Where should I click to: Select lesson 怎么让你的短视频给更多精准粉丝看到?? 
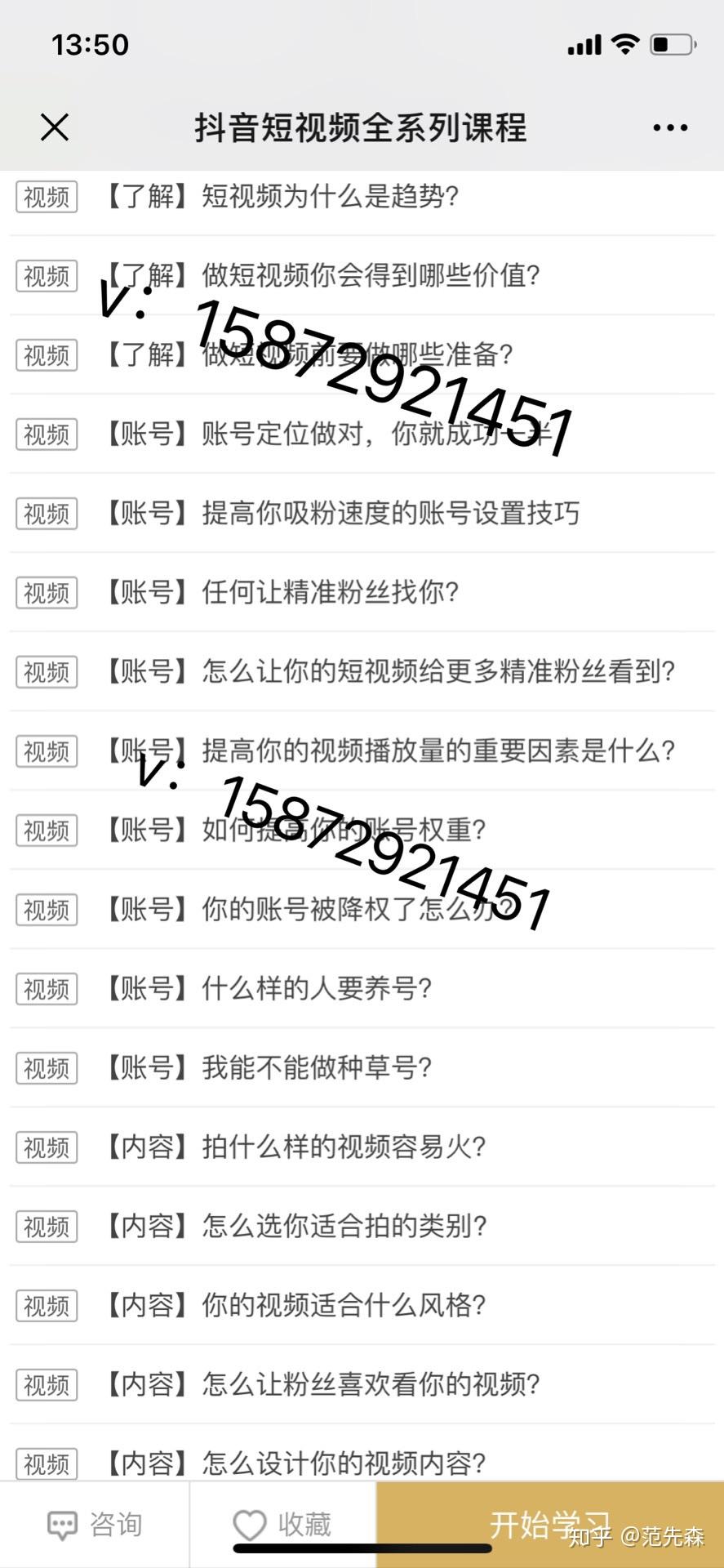(438, 672)
